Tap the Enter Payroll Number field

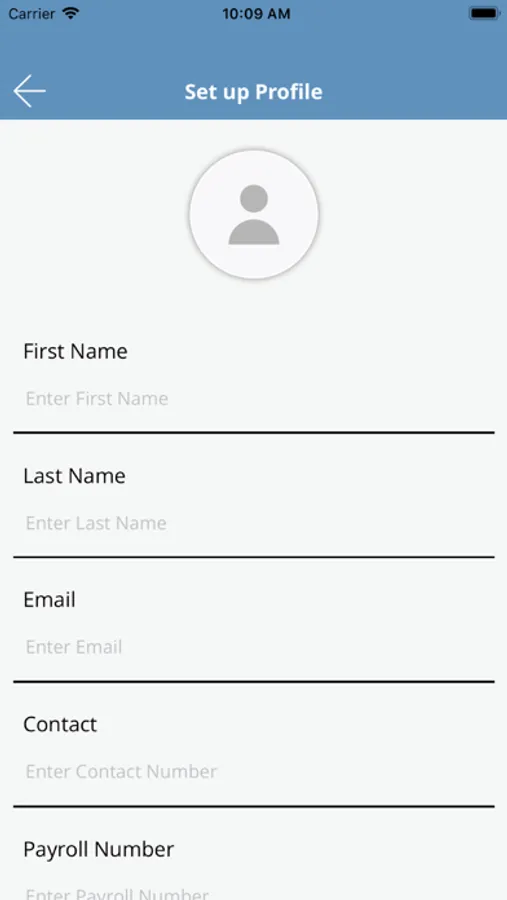253,891
